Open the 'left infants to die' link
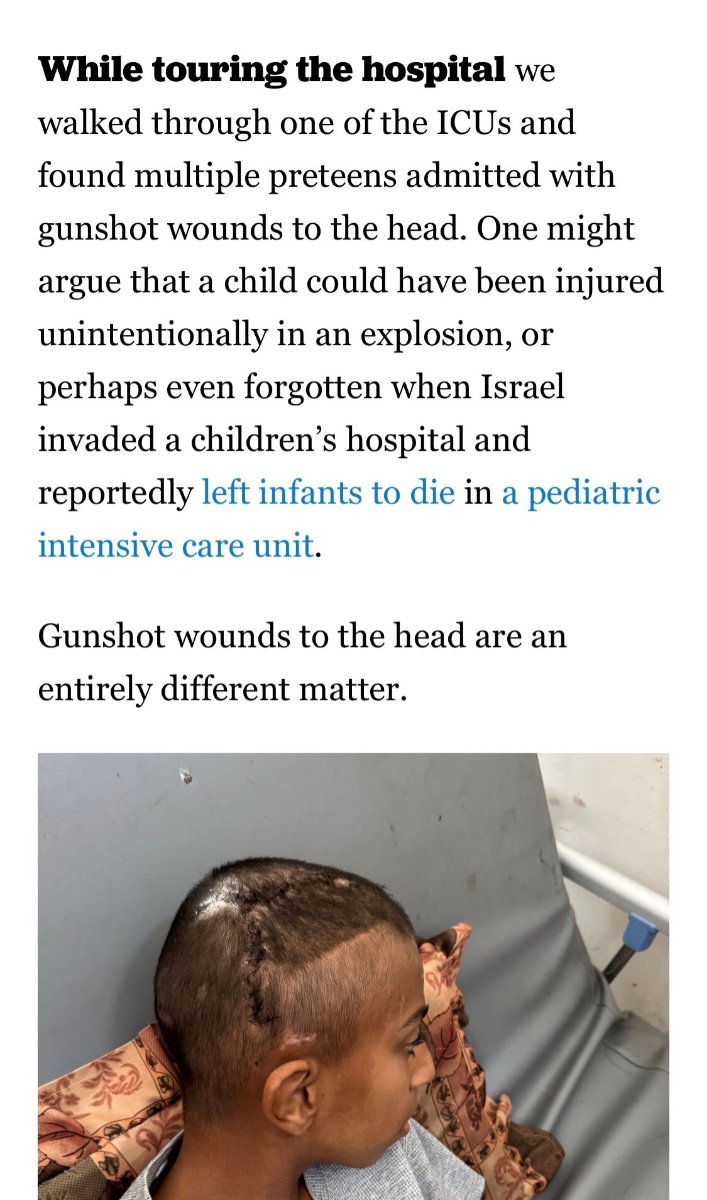This screenshot has height=1200, width=707. (x=328, y=494)
